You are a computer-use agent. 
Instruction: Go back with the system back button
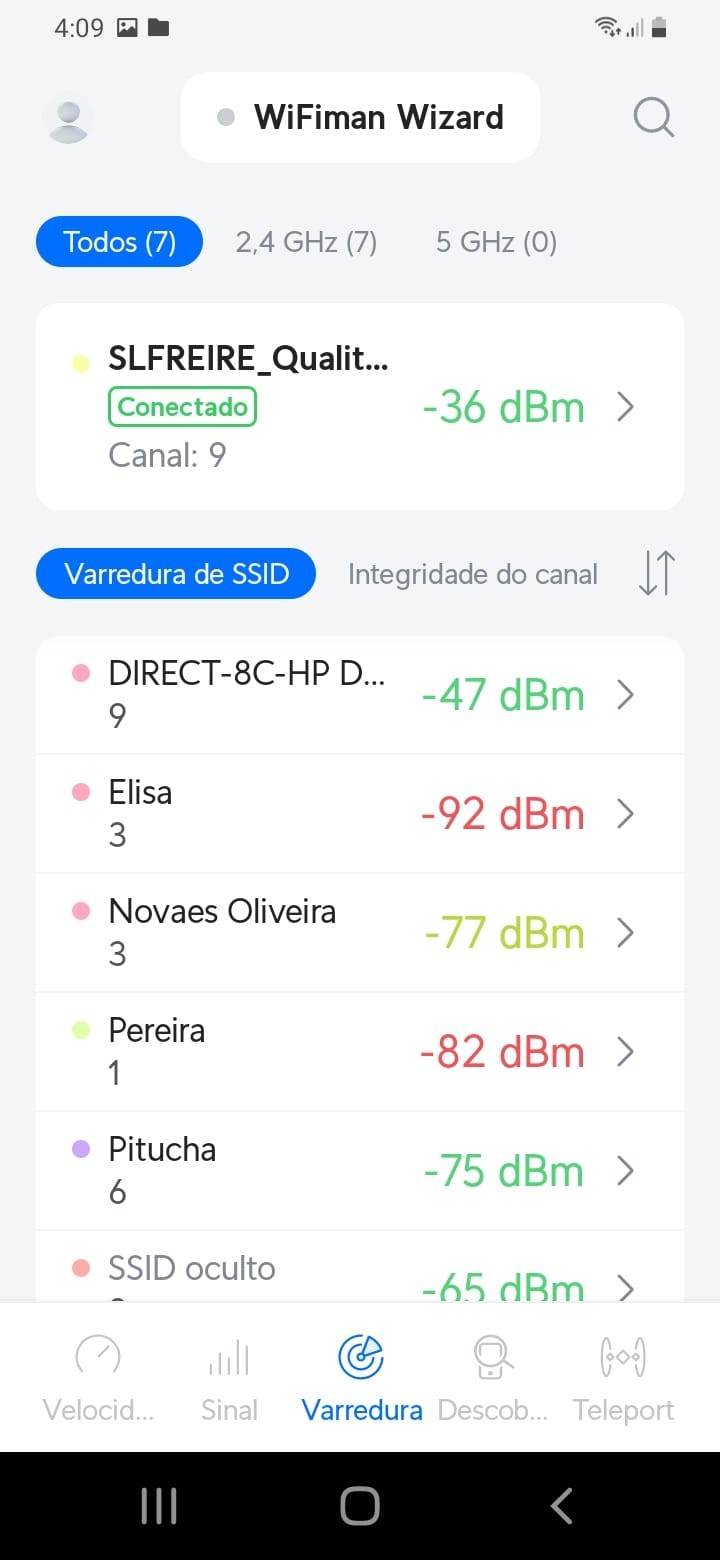pos(562,1506)
